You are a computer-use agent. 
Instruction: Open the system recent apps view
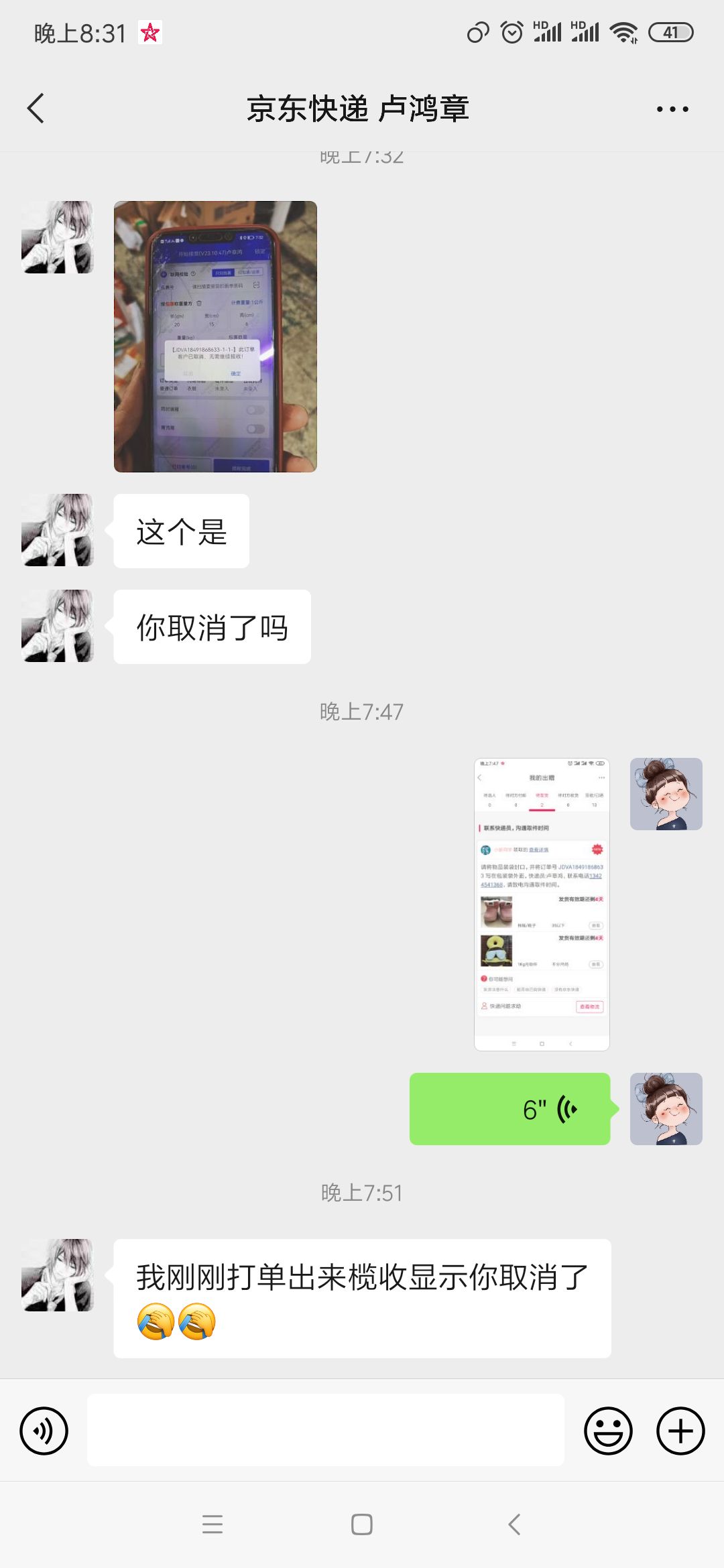tap(213, 1524)
